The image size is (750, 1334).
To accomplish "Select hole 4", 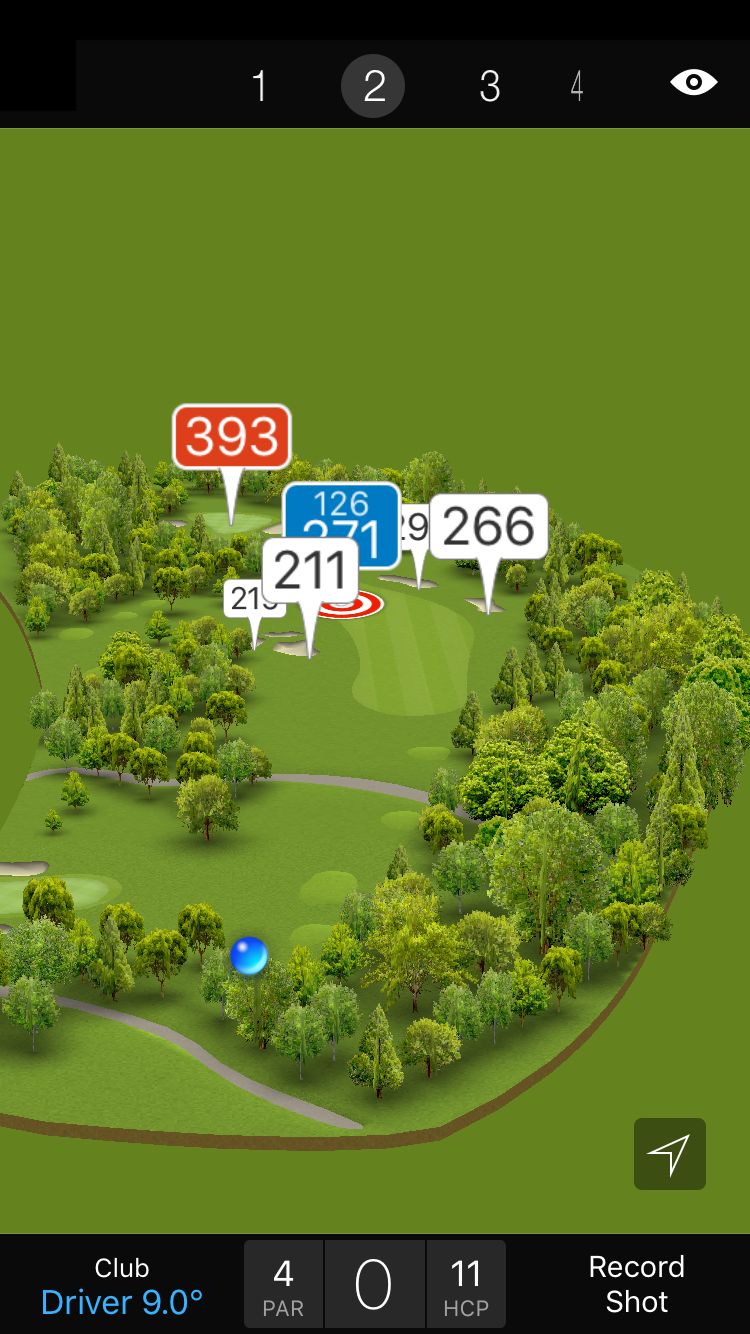I will click(577, 87).
